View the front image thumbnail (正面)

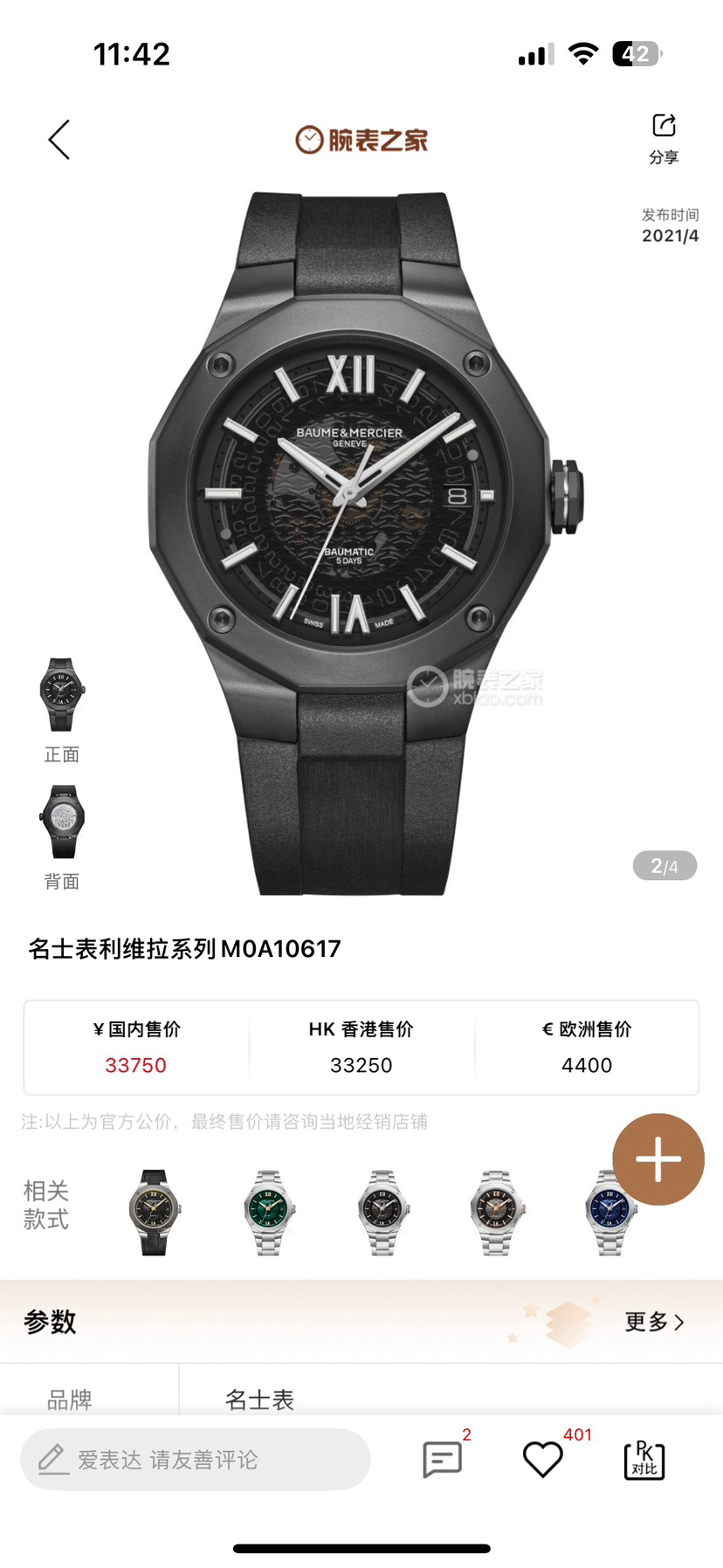coord(62,695)
